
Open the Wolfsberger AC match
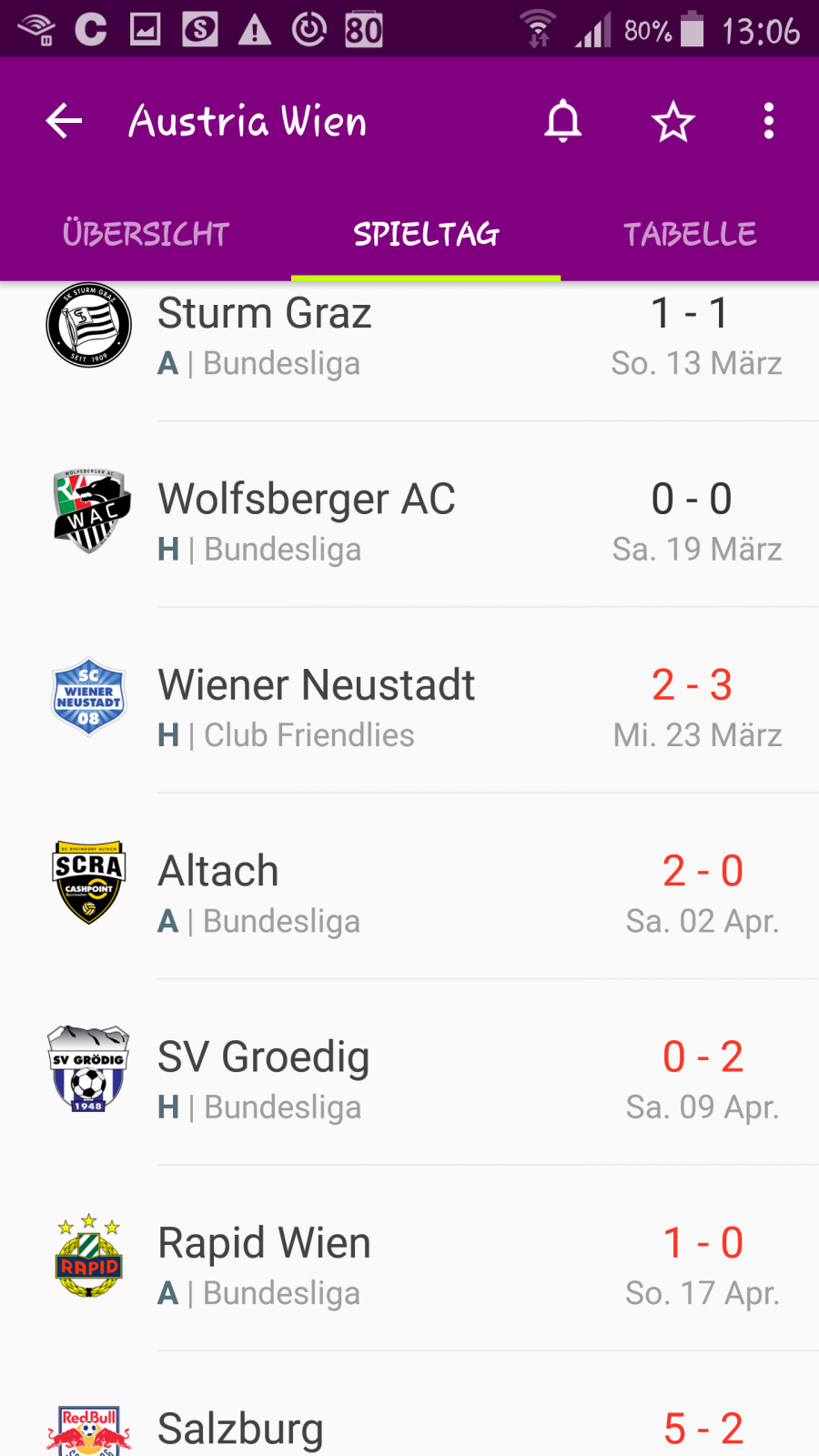point(409,514)
